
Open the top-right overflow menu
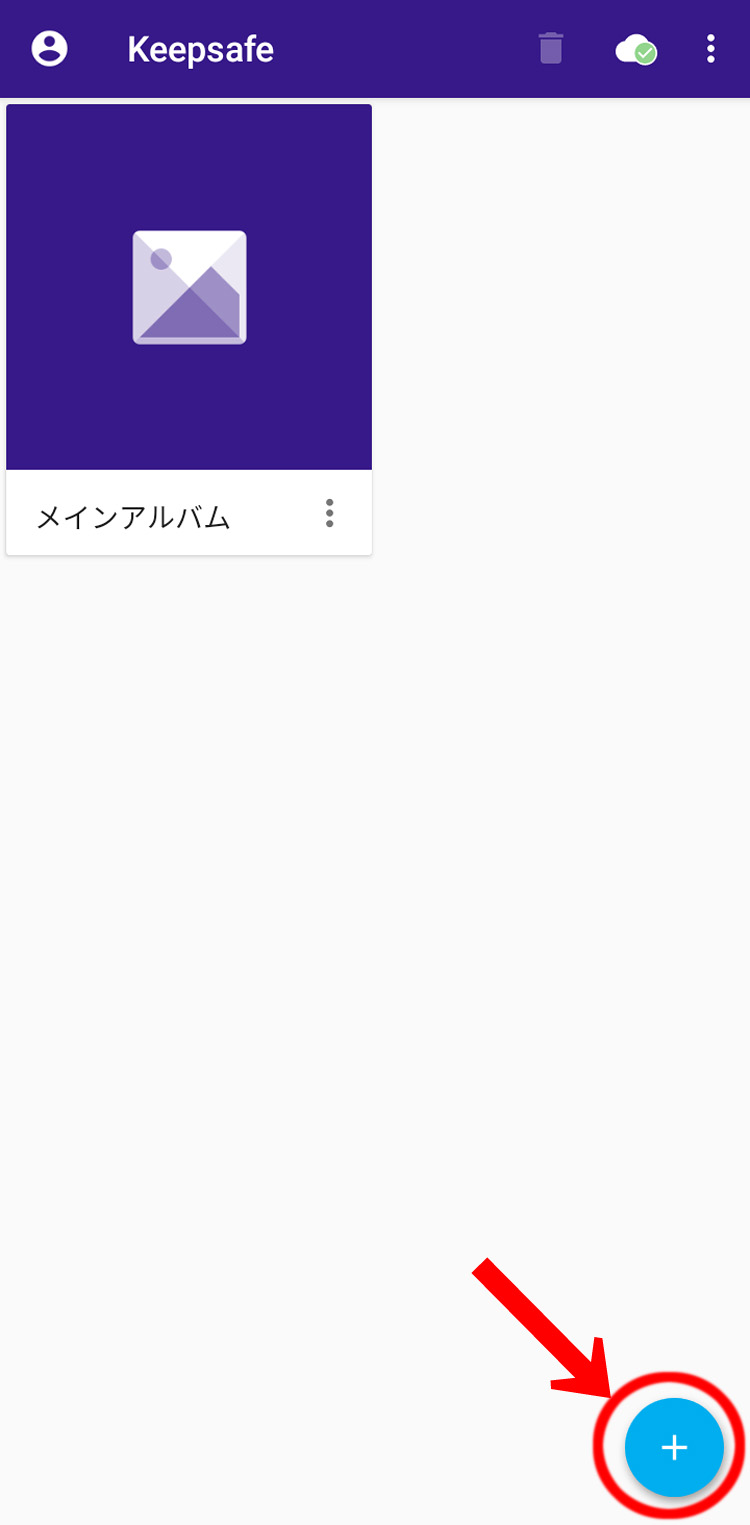point(711,48)
